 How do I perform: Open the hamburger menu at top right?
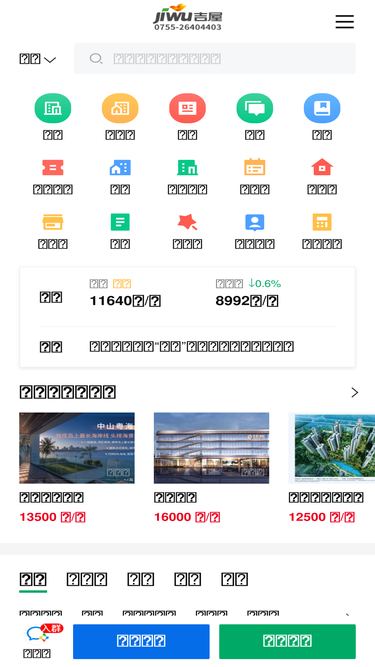coord(344,22)
